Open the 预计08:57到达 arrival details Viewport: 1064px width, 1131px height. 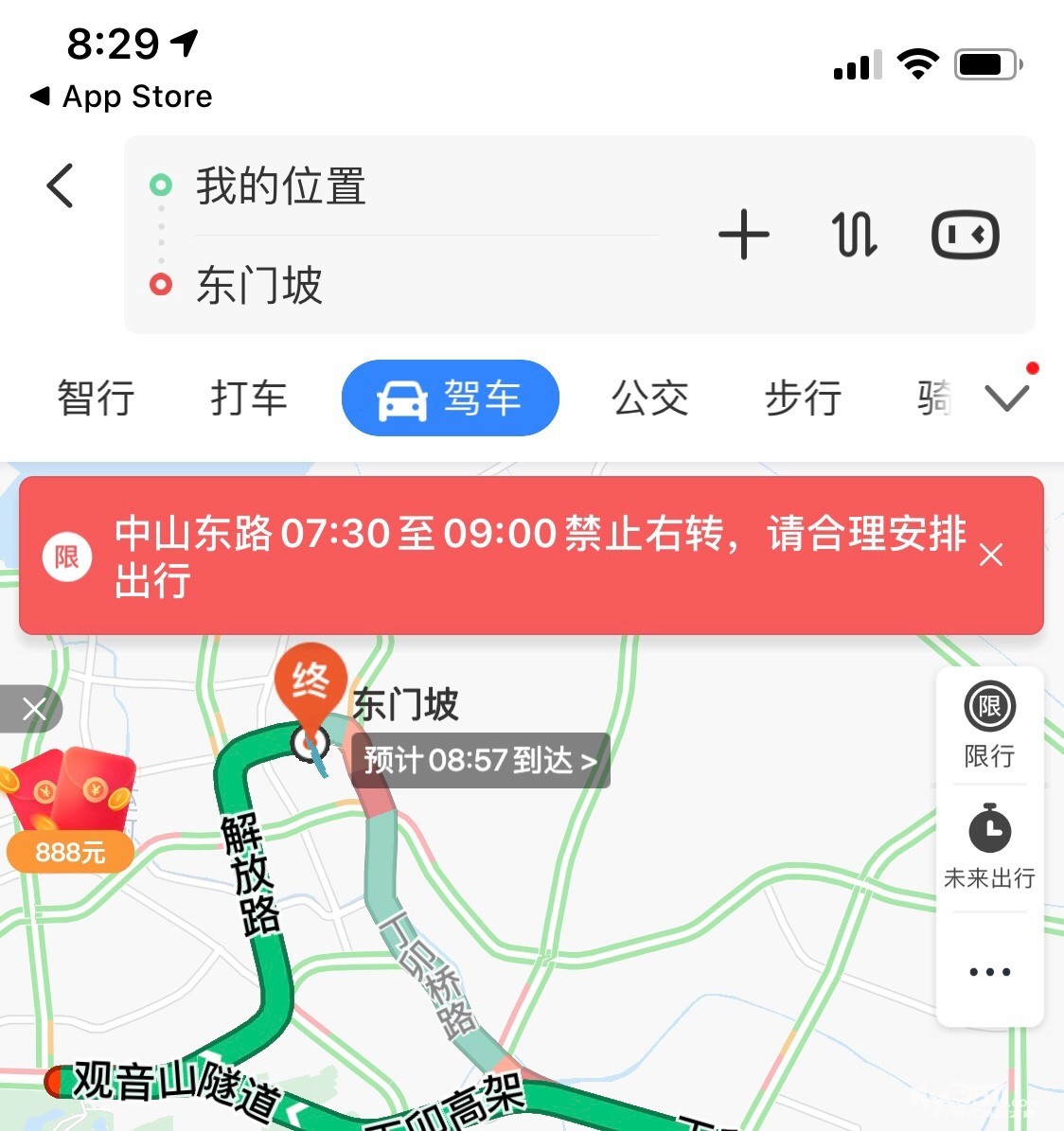point(480,760)
